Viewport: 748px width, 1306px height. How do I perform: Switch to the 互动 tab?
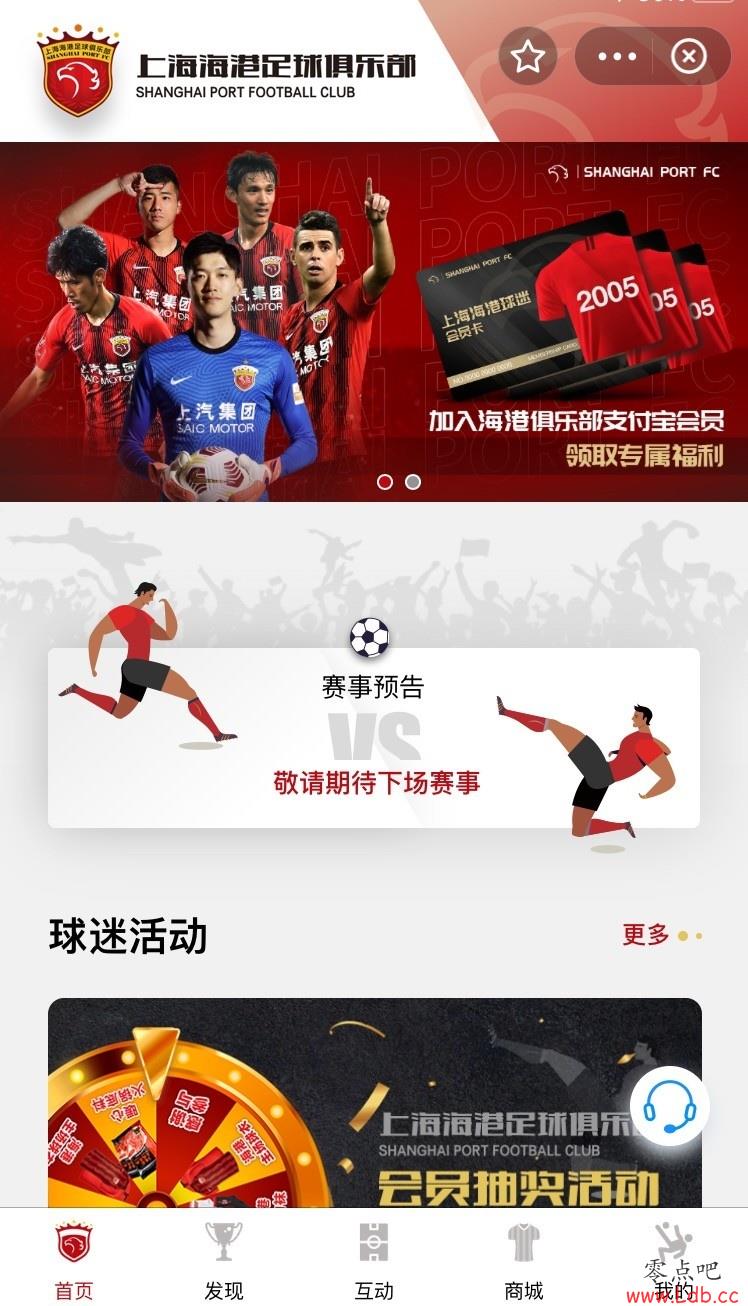(x=374, y=1260)
